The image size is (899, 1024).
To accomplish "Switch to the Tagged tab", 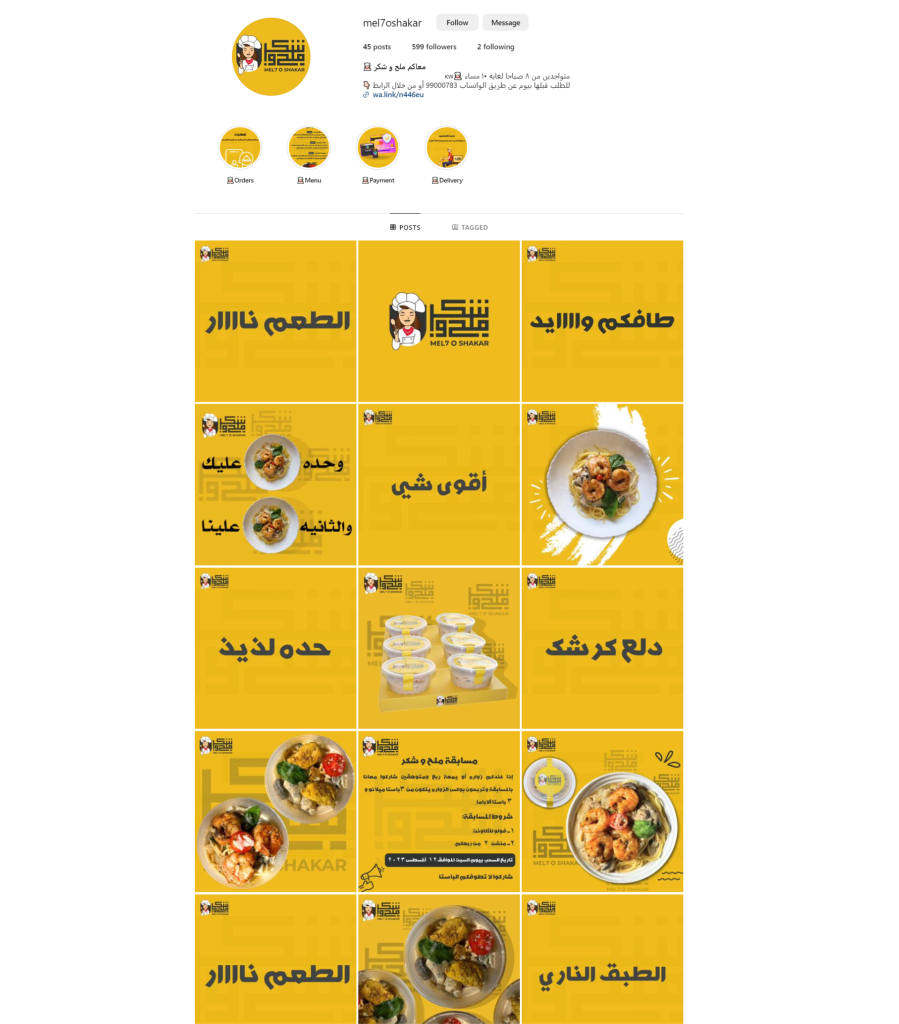I will [x=470, y=228].
